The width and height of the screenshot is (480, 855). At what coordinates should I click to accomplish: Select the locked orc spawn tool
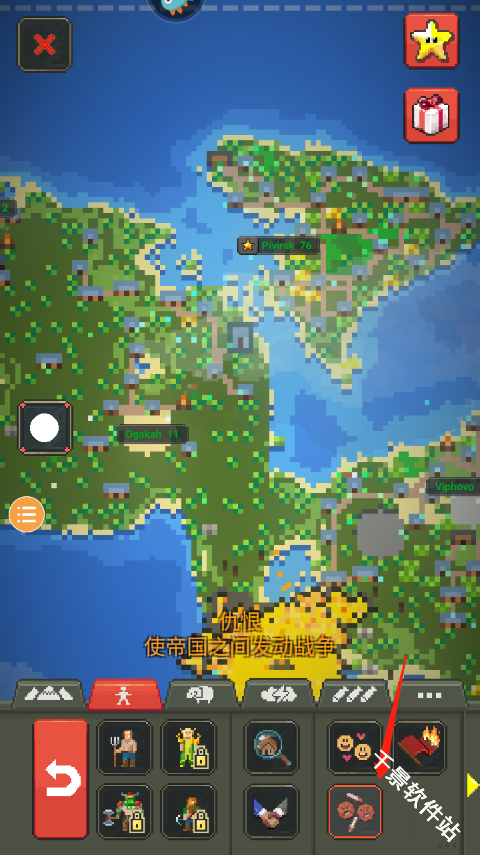point(124,811)
